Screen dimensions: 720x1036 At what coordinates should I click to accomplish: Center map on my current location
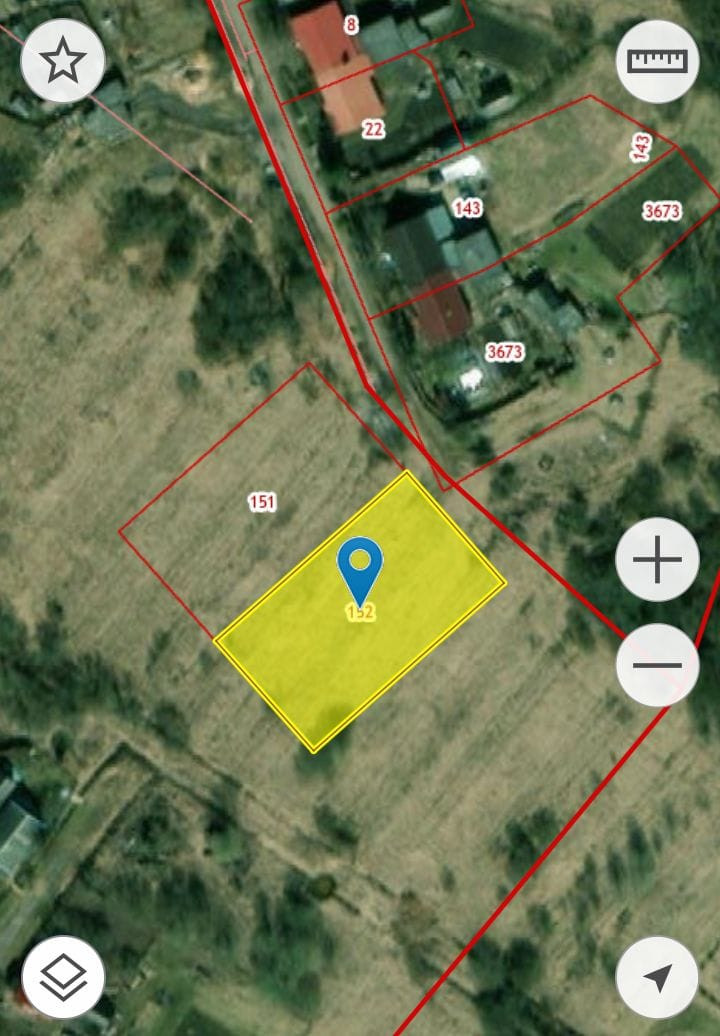[x=657, y=977]
